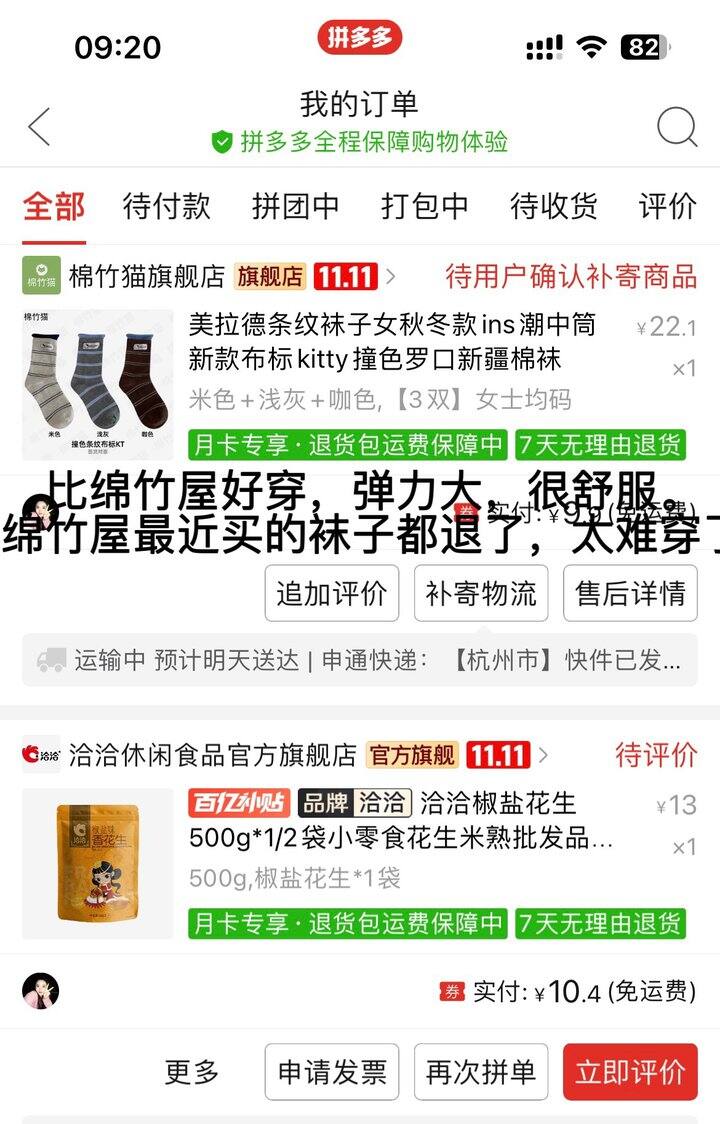This screenshot has height=1124, width=720.
Task: Tap 更多 on peanut order
Action: 192,1072
